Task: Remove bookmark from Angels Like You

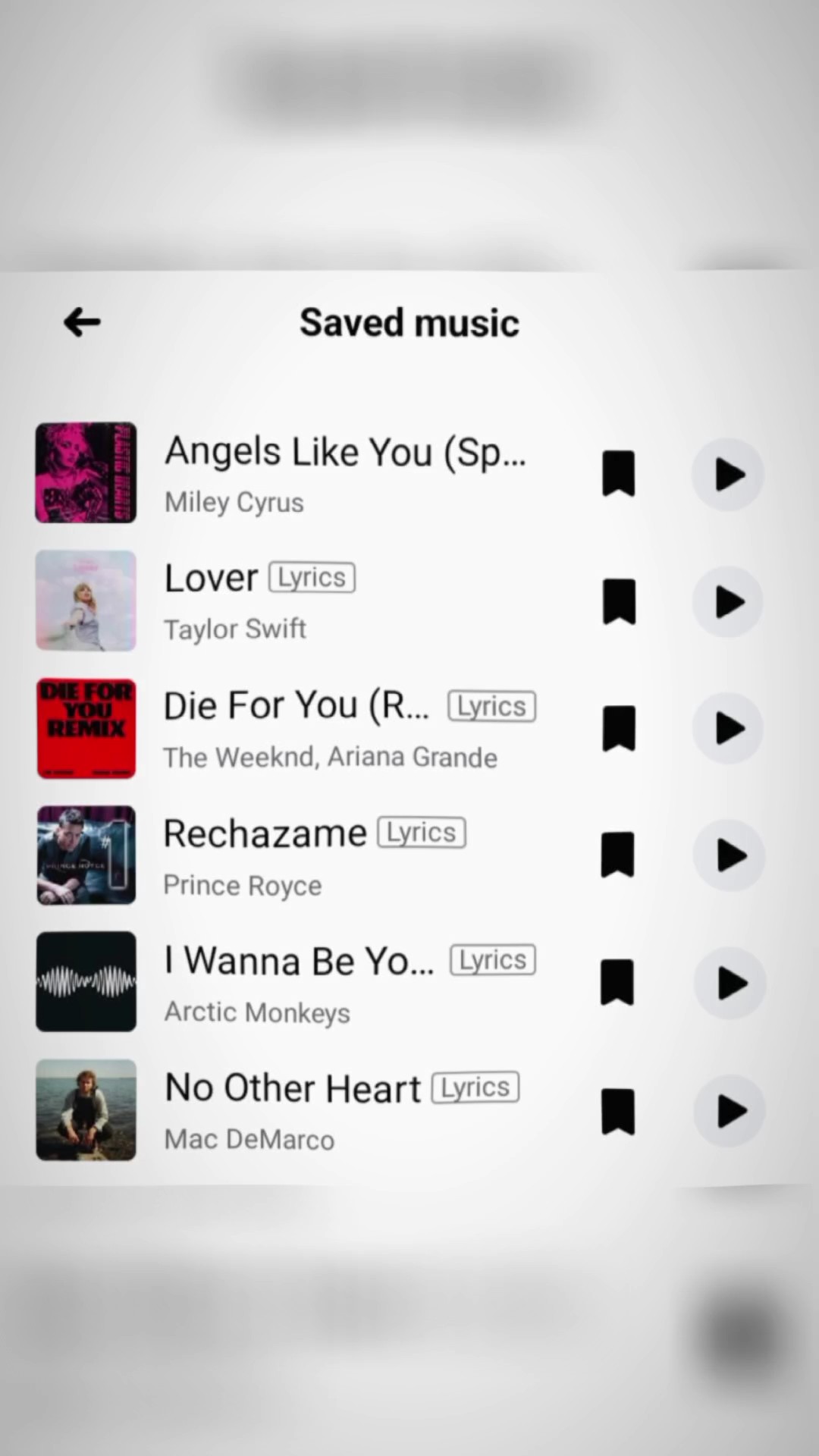Action: coord(619,474)
